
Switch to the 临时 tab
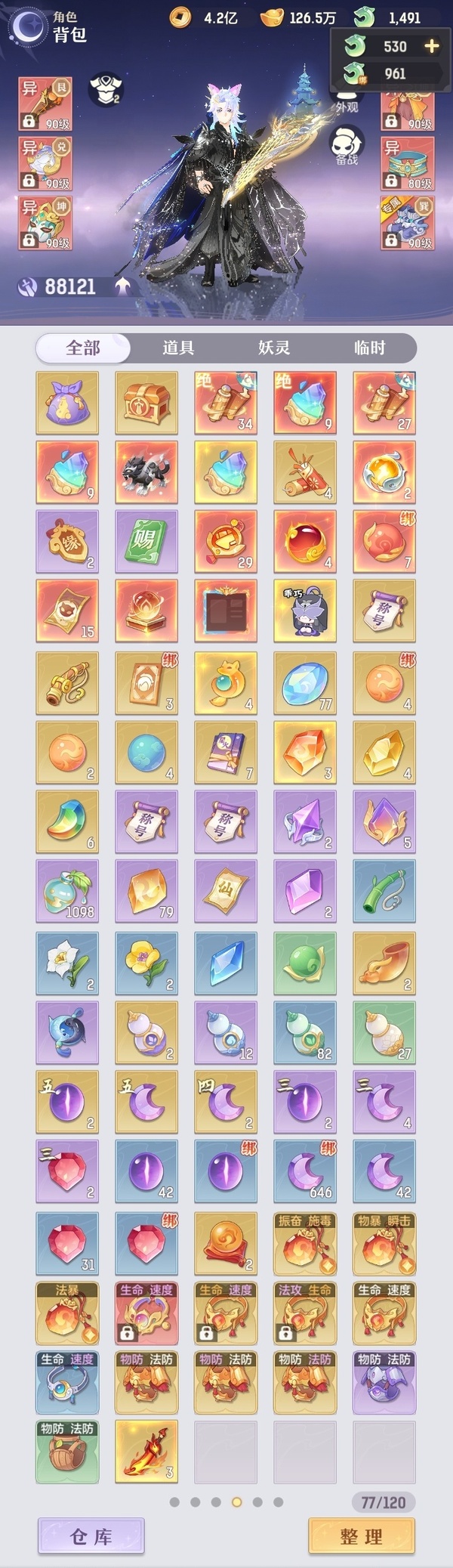[x=369, y=348]
